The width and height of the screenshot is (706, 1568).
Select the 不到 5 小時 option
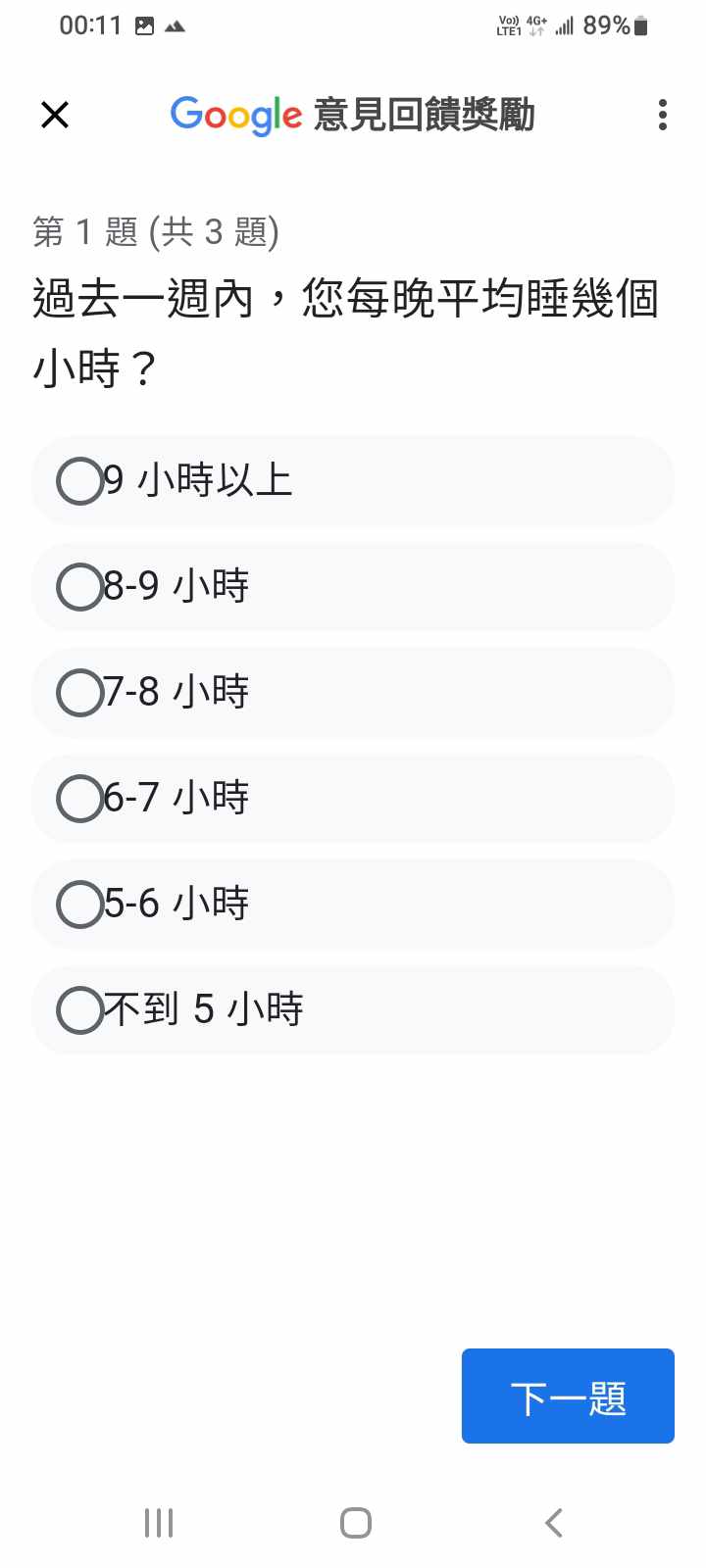pos(80,1009)
